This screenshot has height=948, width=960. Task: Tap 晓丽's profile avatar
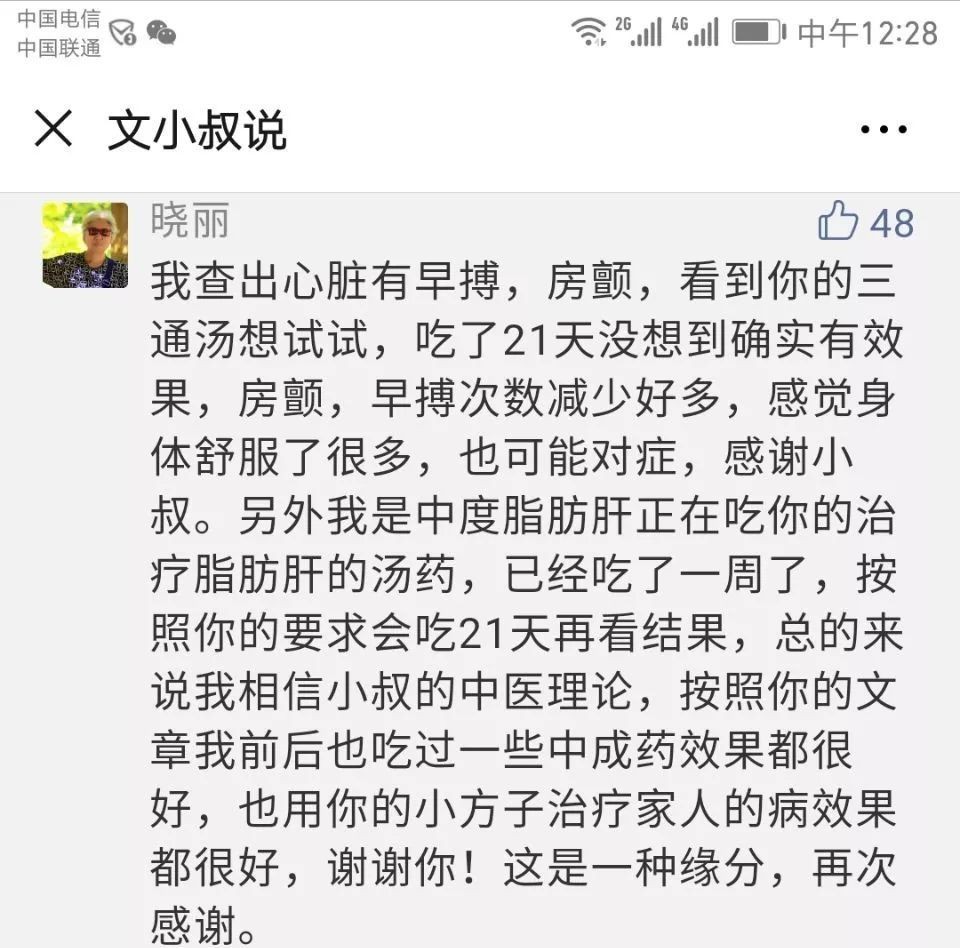coord(85,245)
